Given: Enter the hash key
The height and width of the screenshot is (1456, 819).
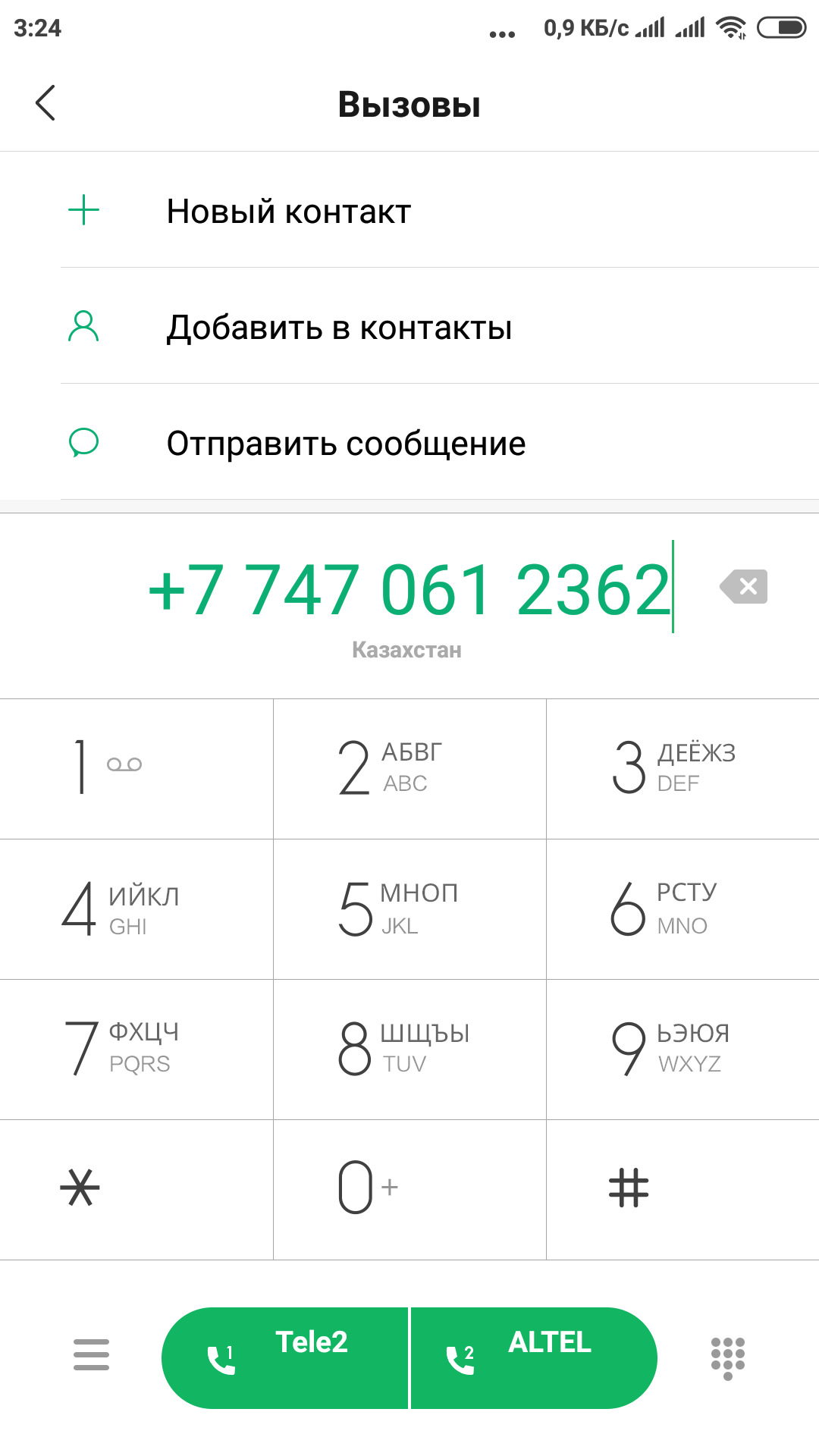Looking at the screenshot, I should click(x=682, y=1188).
